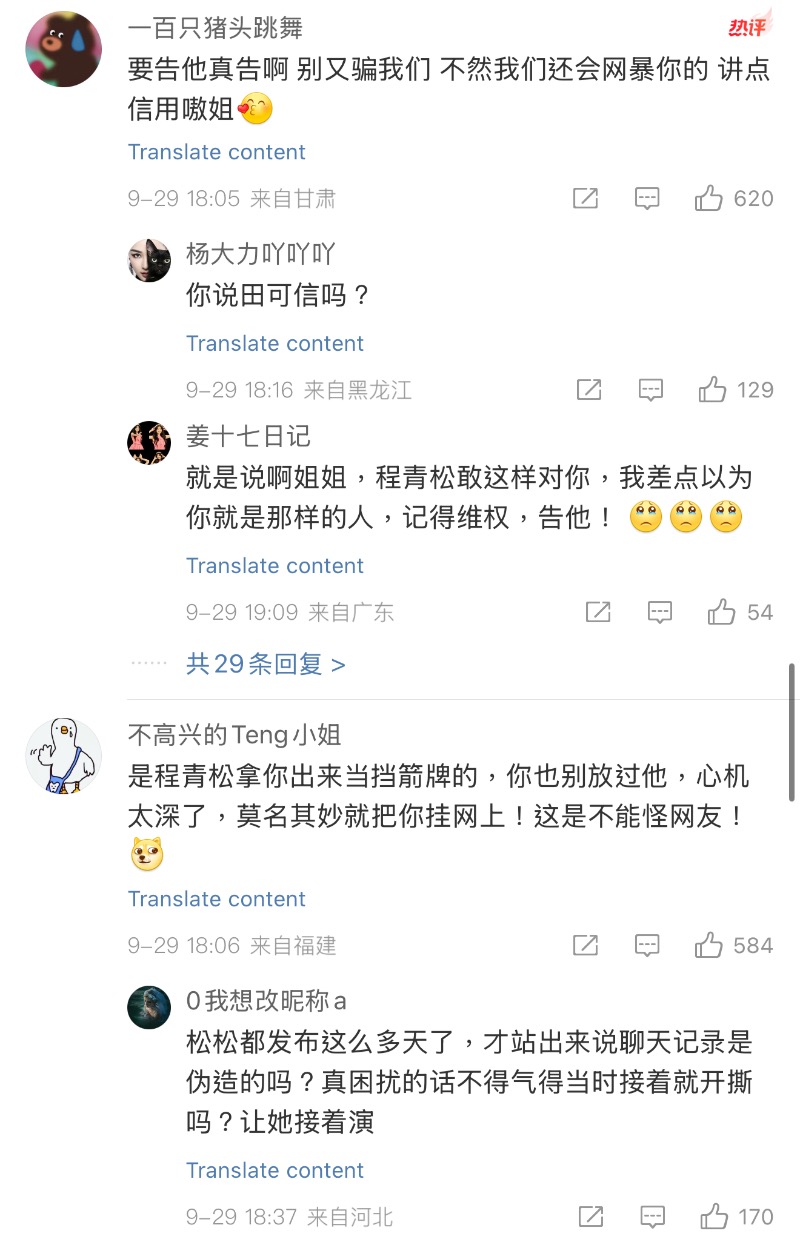Image resolution: width=800 pixels, height=1245 pixels.
Task: Share the comment by 一百只猪头跳舞
Action: pyautogui.click(x=585, y=198)
